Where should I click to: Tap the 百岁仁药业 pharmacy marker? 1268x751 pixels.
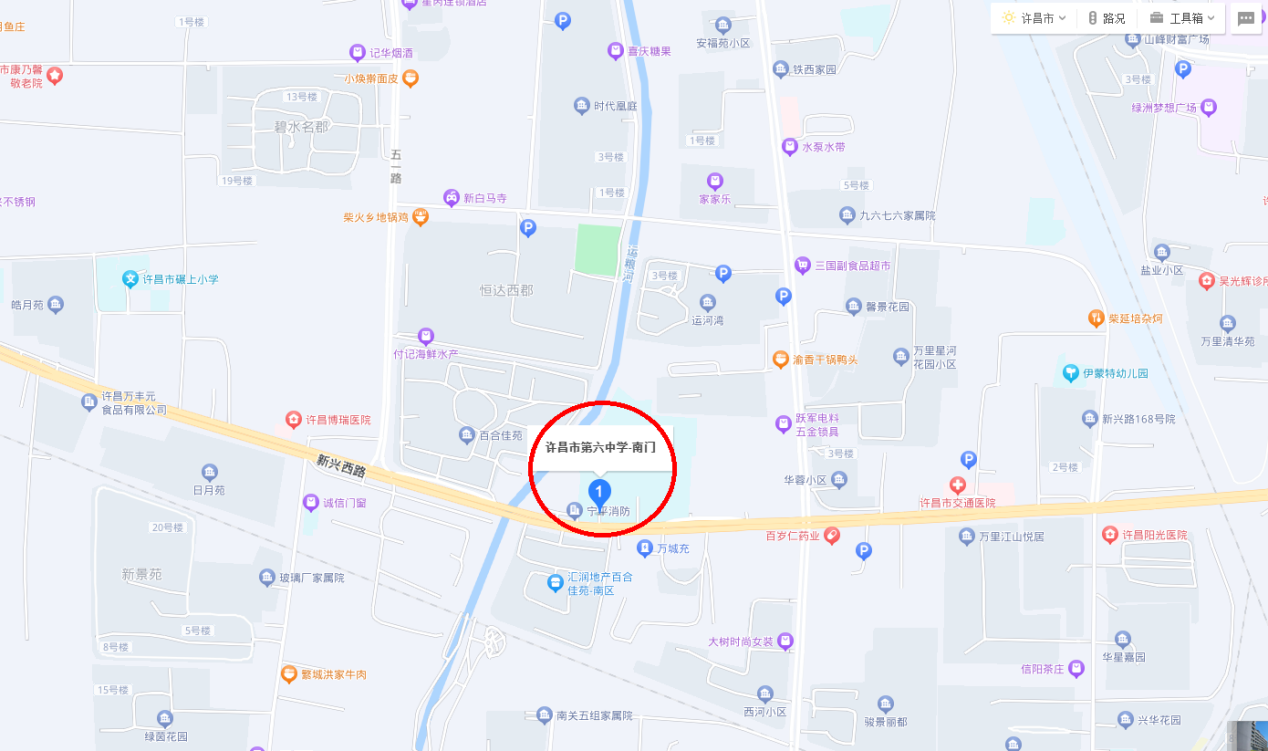point(832,535)
